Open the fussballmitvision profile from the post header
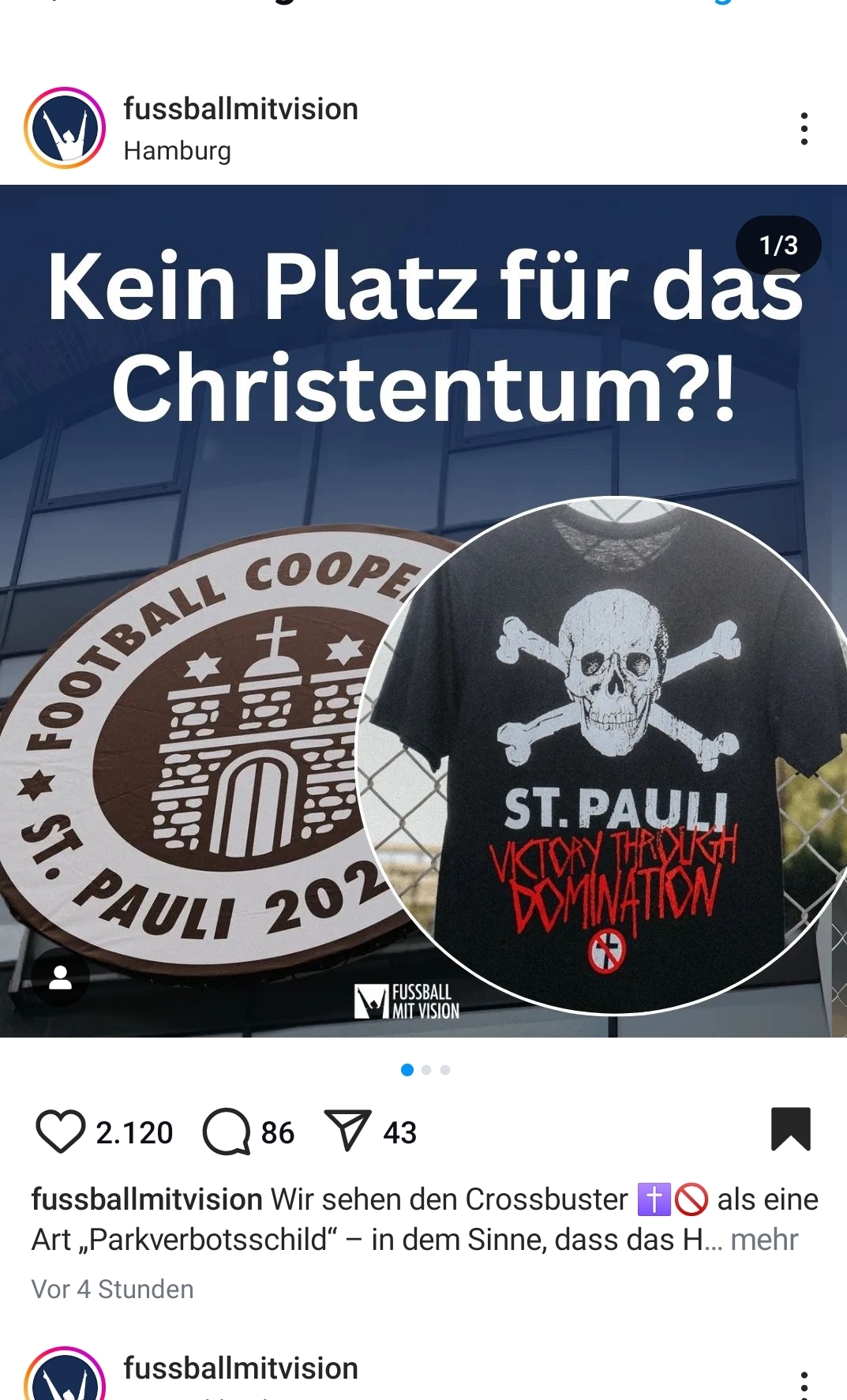847x1400 pixels. pos(240,109)
